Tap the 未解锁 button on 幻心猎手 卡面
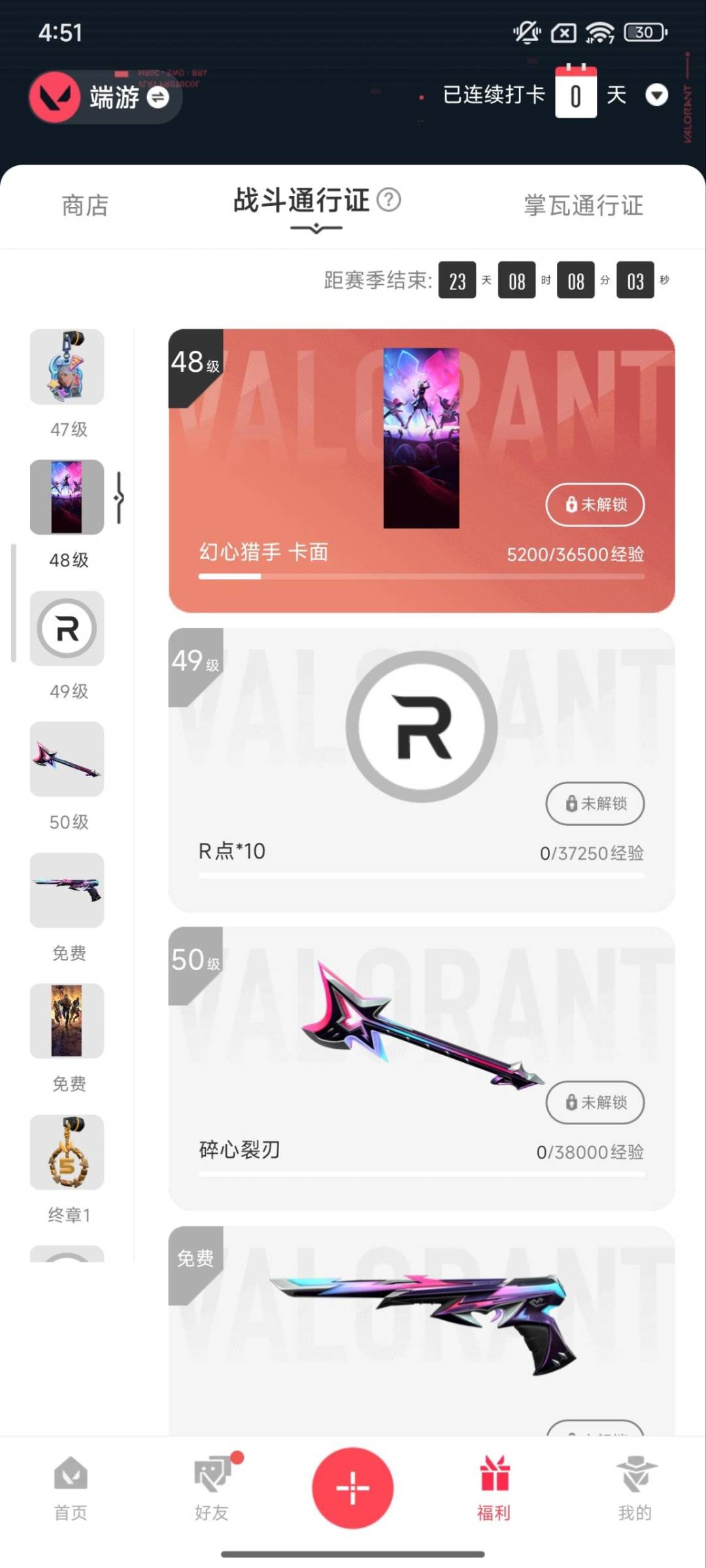 coord(594,505)
